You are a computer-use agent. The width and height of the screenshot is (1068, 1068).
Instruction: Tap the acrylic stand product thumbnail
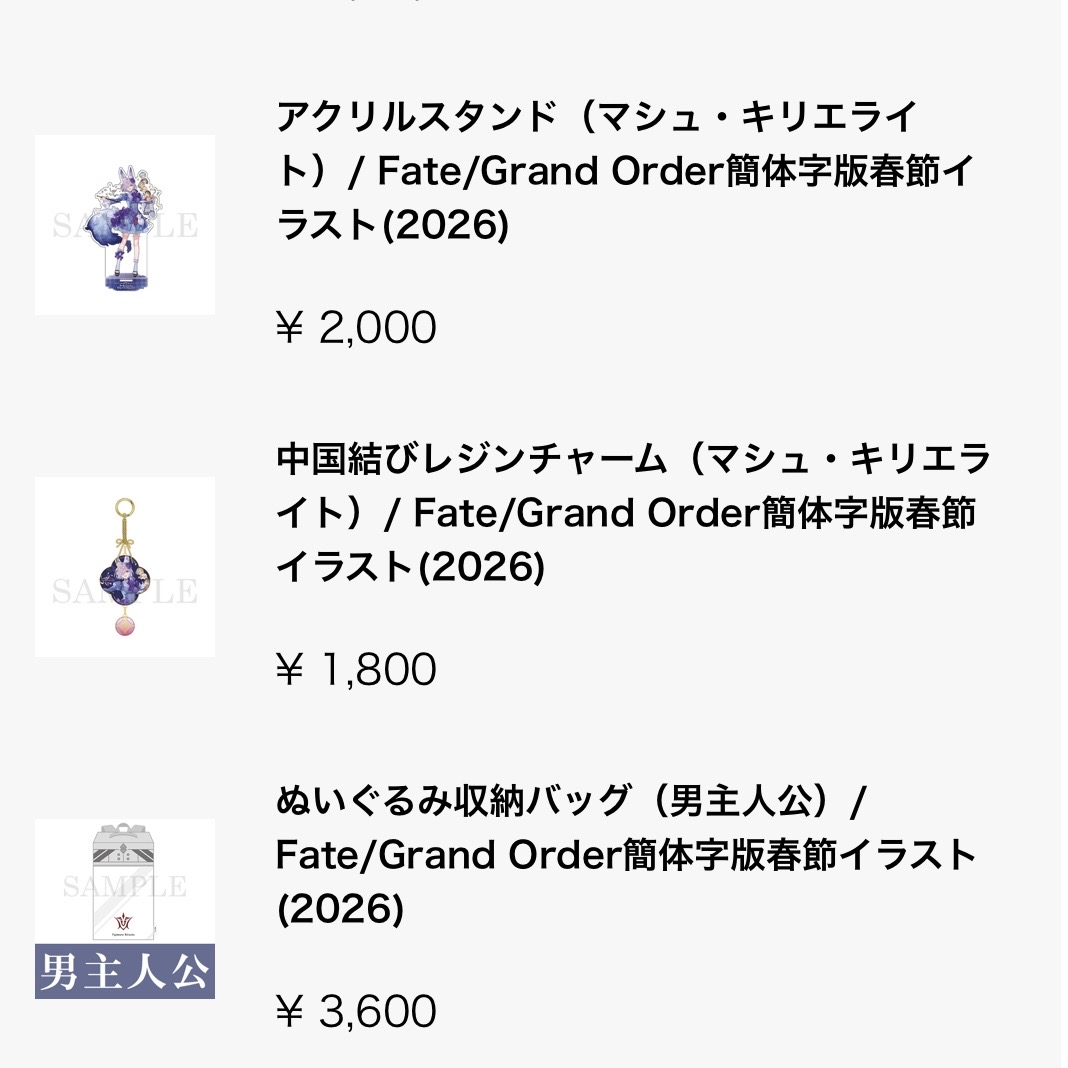pos(125,225)
